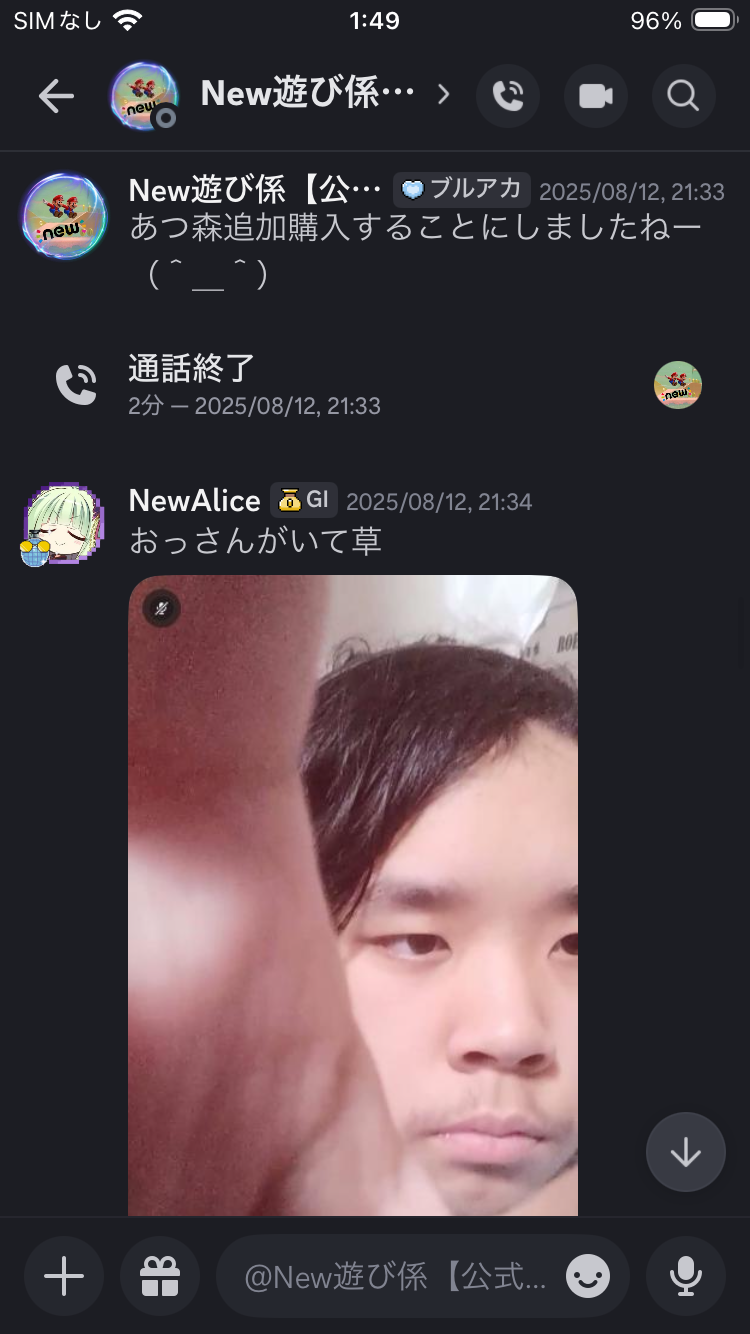Search in this conversation
750x1334 pixels.
point(684,96)
